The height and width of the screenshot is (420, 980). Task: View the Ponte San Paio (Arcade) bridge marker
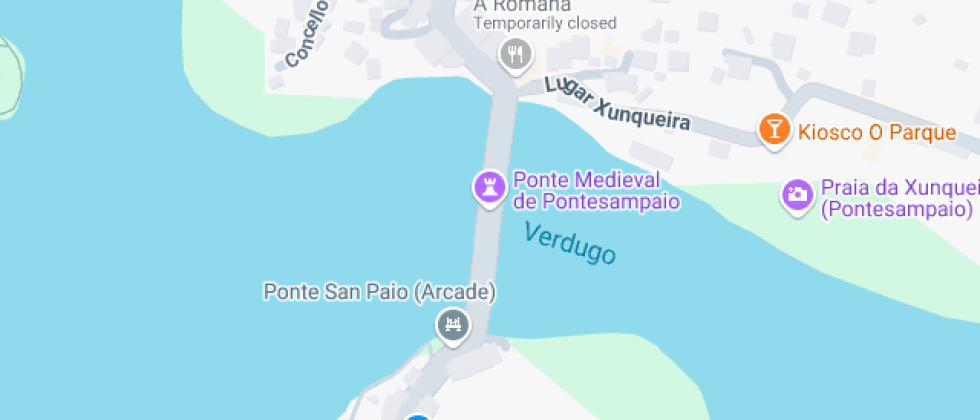(x=453, y=324)
